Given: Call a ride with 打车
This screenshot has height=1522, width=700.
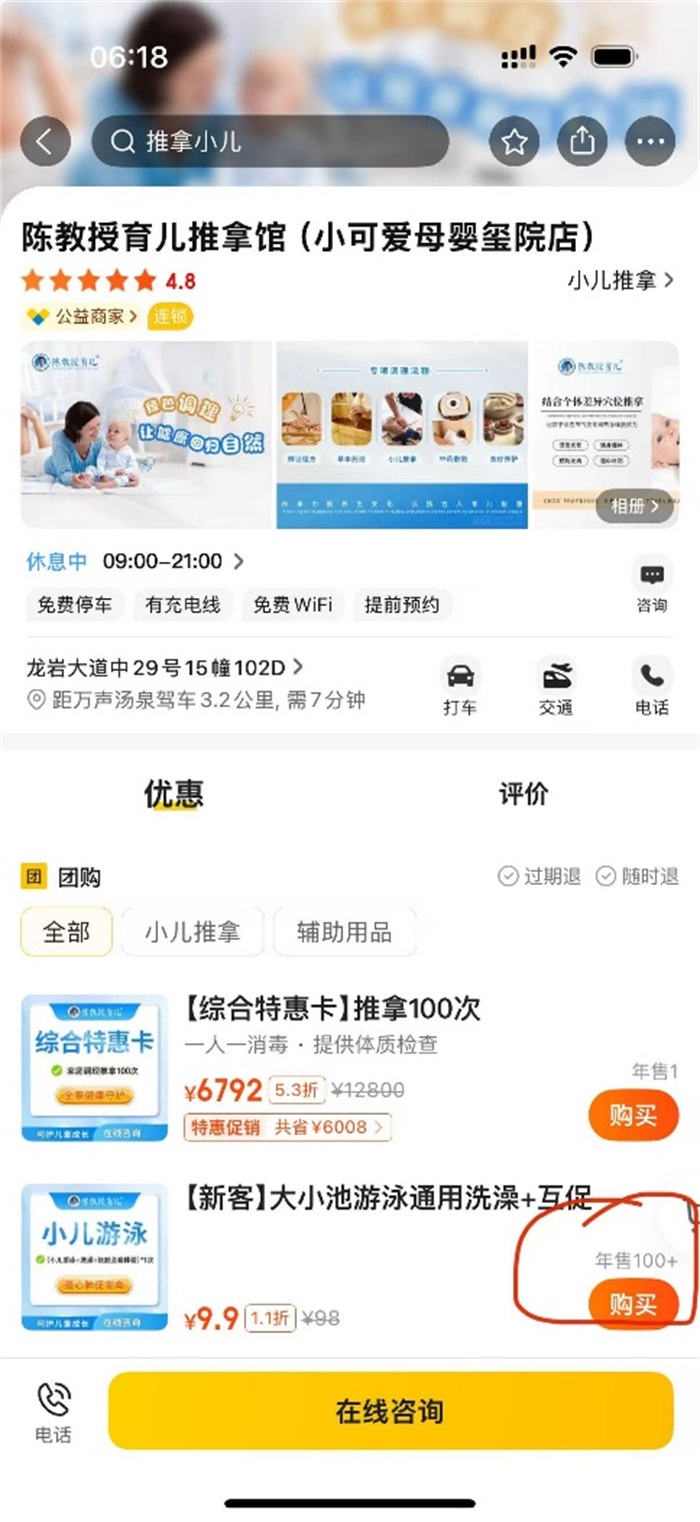Looking at the screenshot, I should click(x=460, y=687).
